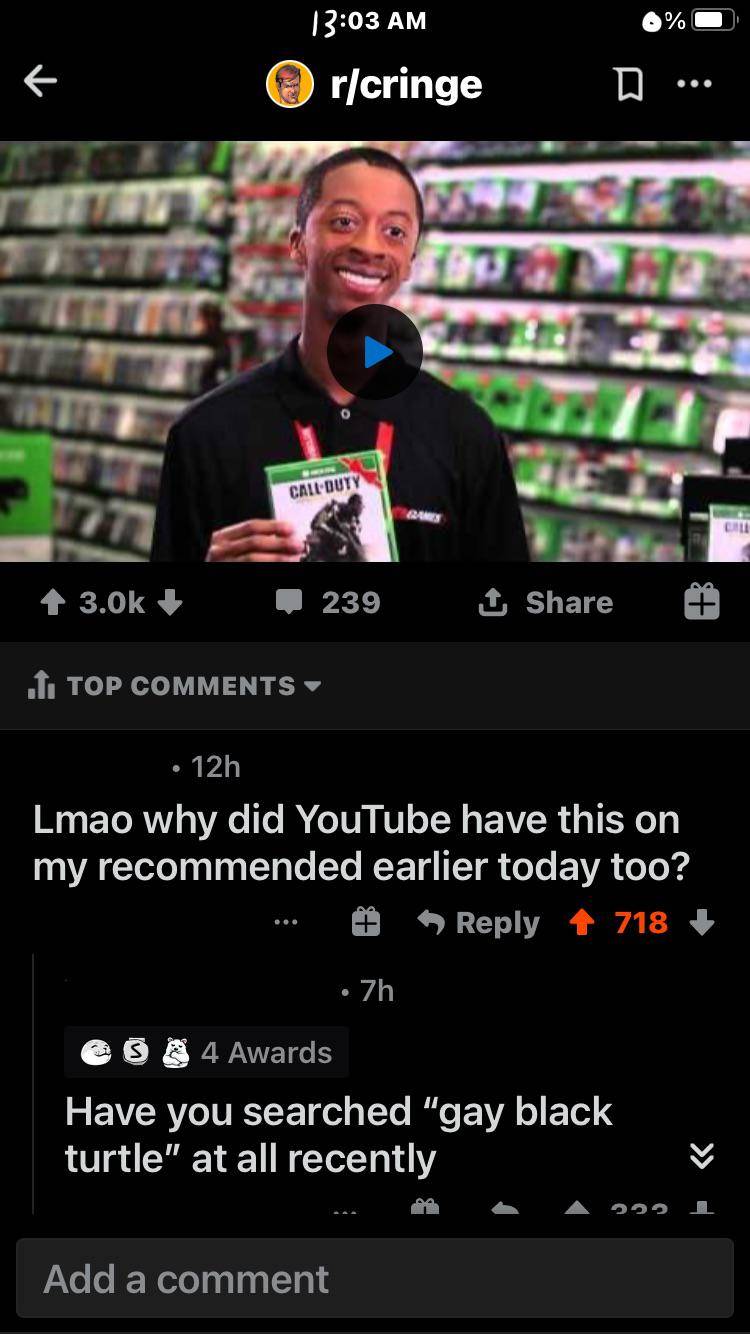This screenshot has width=750, height=1334.
Task: Give an award to the 12h comment
Action: (366, 922)
